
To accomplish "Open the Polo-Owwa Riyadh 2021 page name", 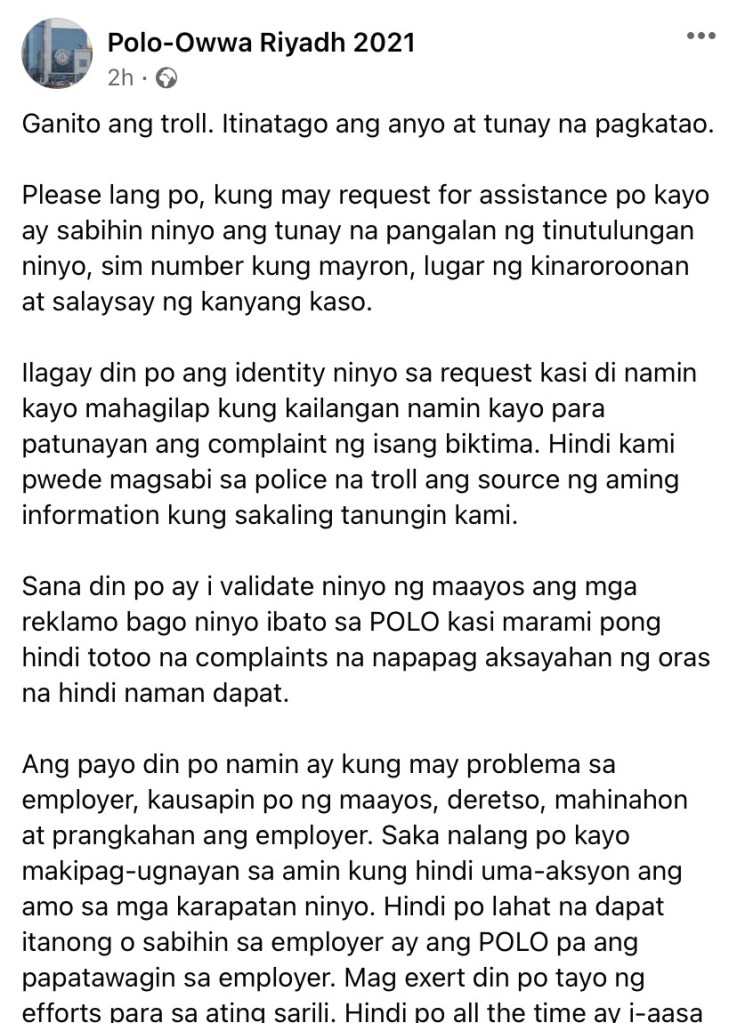I will (260, 43).
